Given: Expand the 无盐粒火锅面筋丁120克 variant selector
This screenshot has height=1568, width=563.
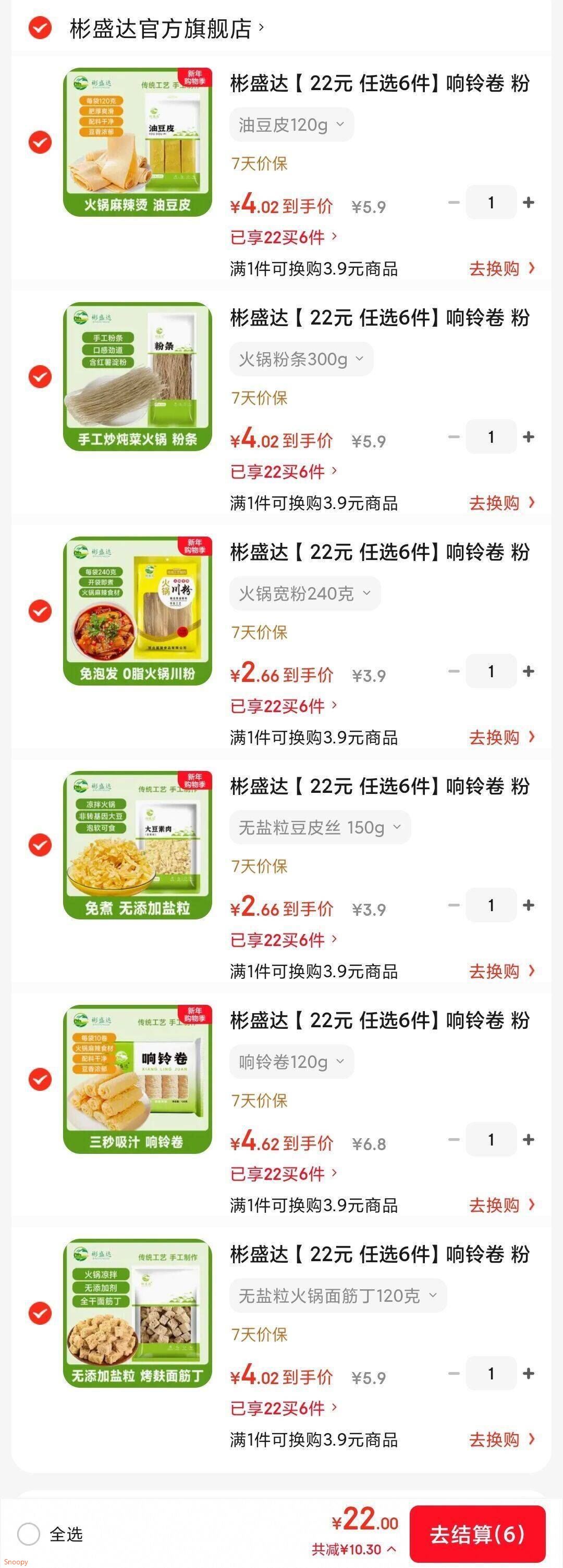Looking at the screenshot, I should (x=338, y=1297).
